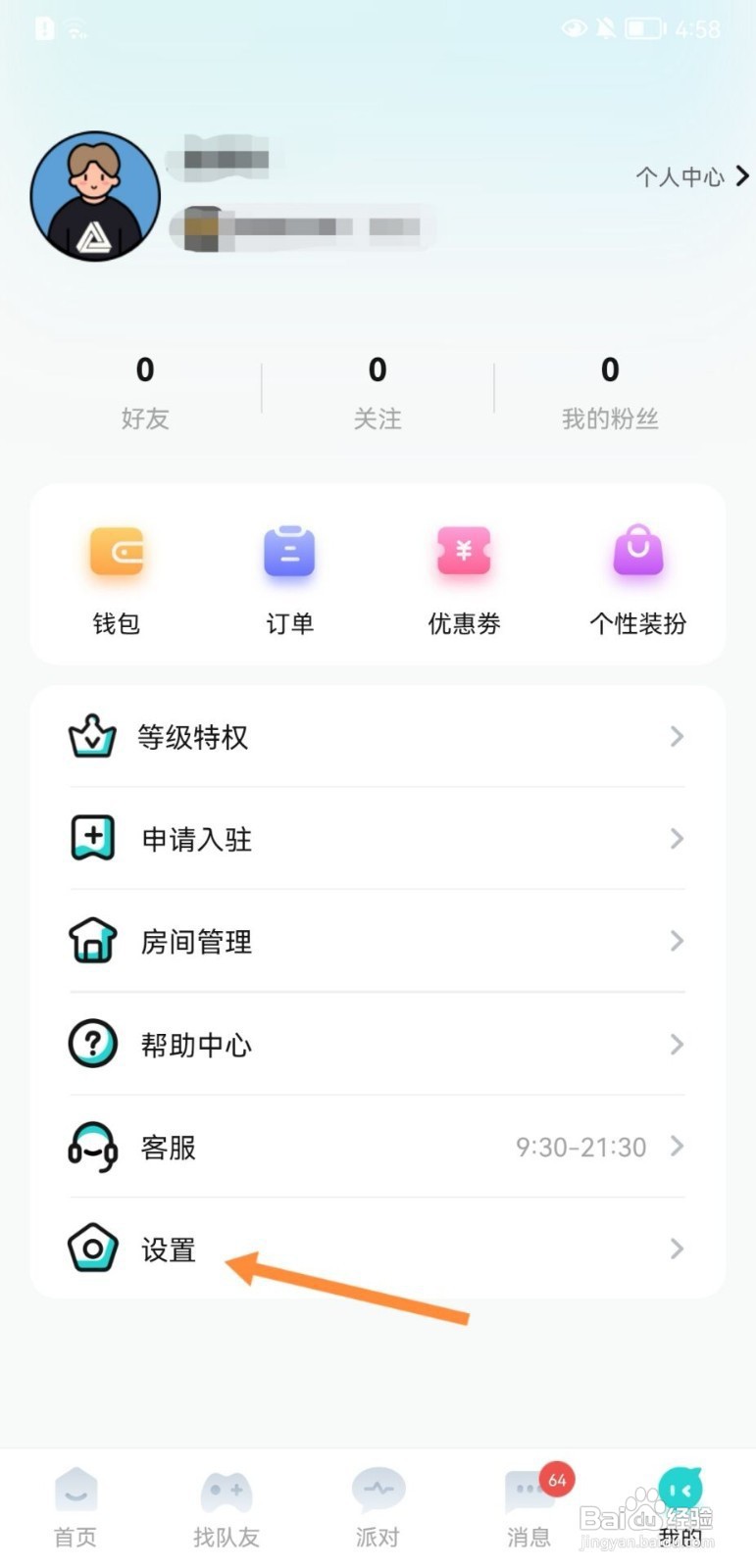
Task: View 我的粉丝 follower count
Action: point(610,392)
